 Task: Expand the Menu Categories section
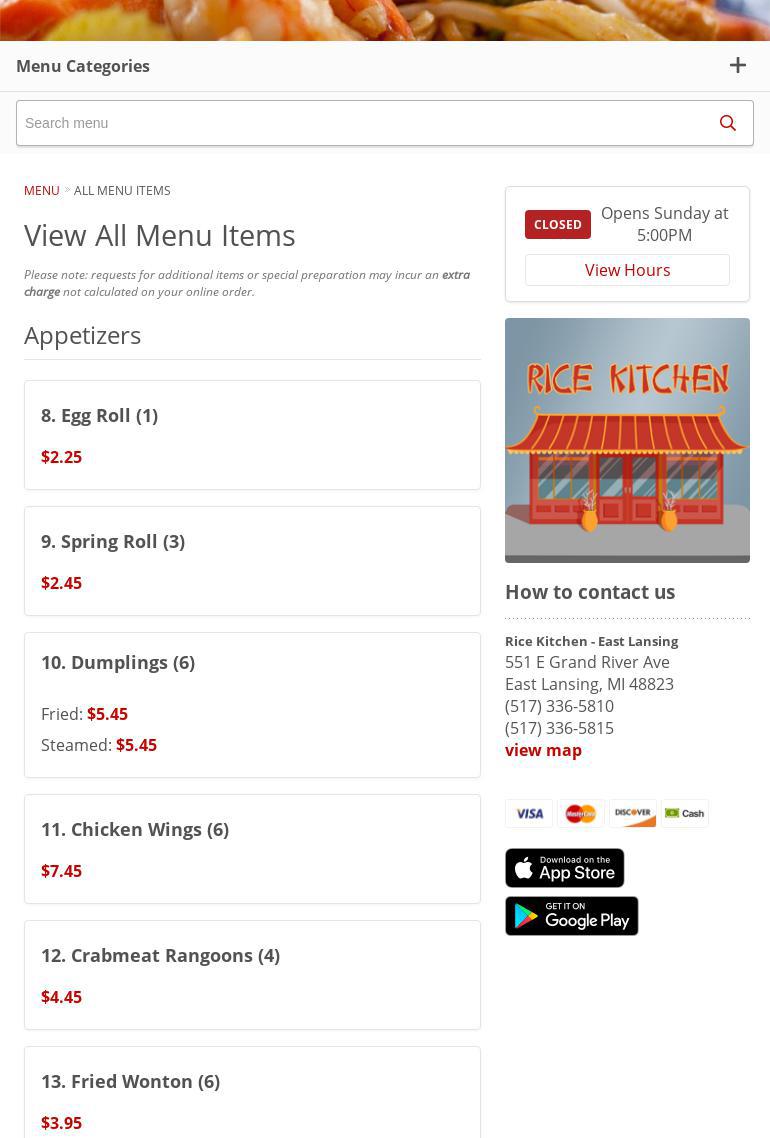point(737,66)
